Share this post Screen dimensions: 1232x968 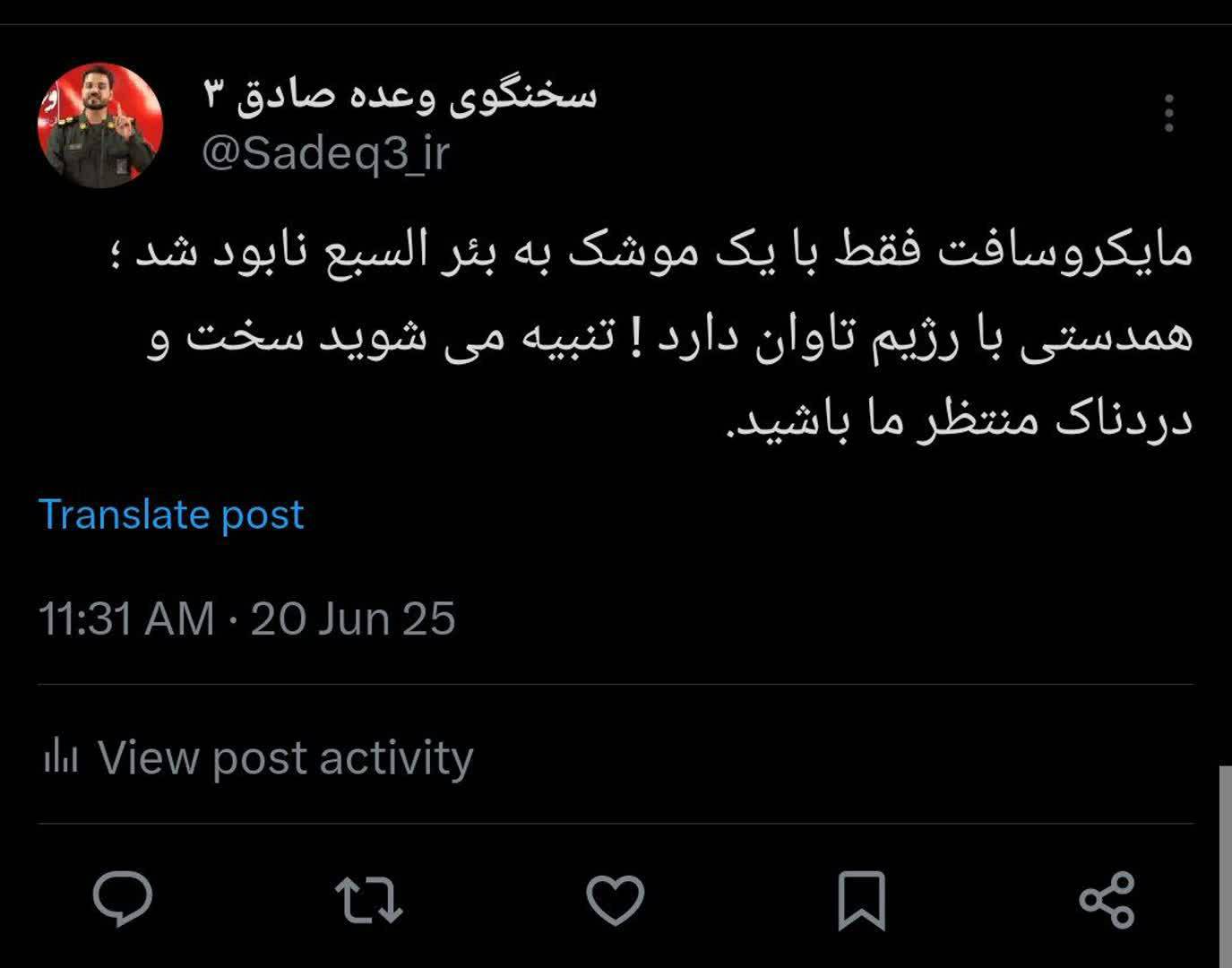point(1107,900)
